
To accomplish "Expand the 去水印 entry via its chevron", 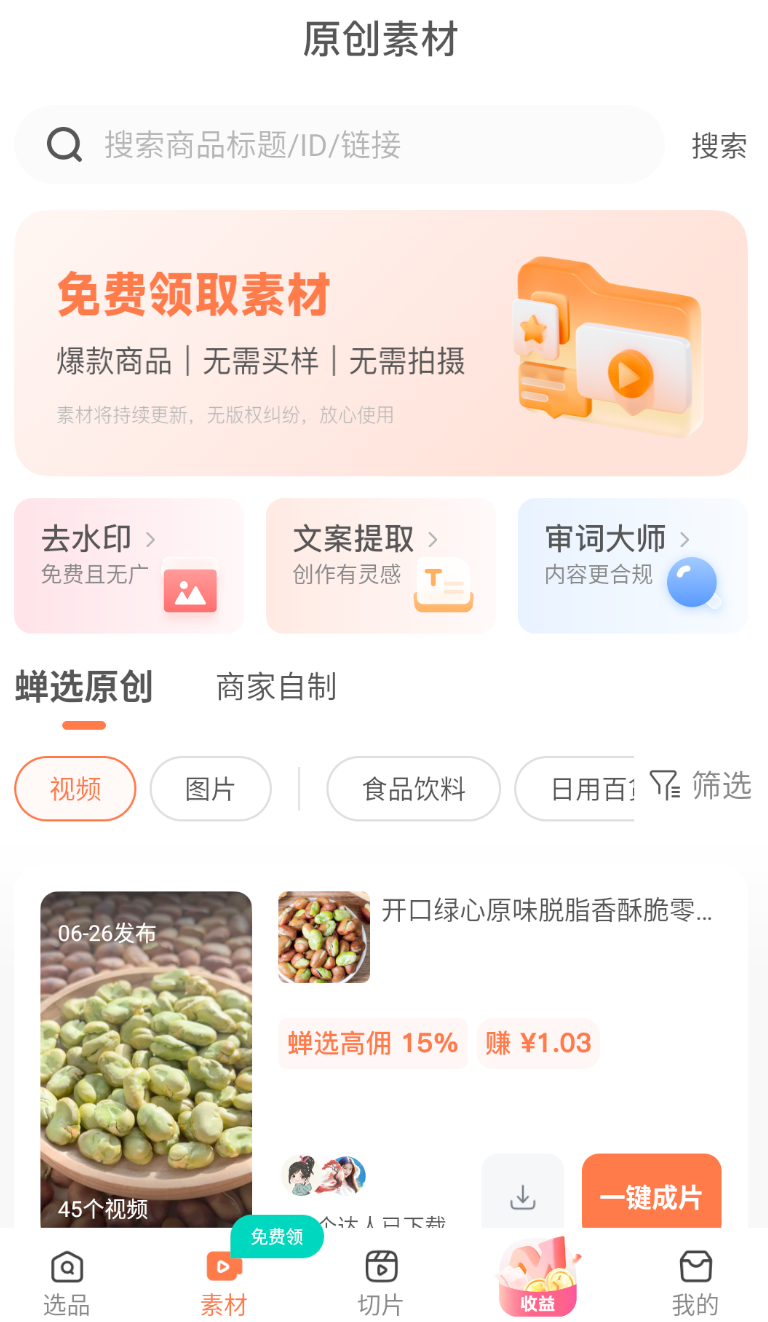I will [152, 538].
